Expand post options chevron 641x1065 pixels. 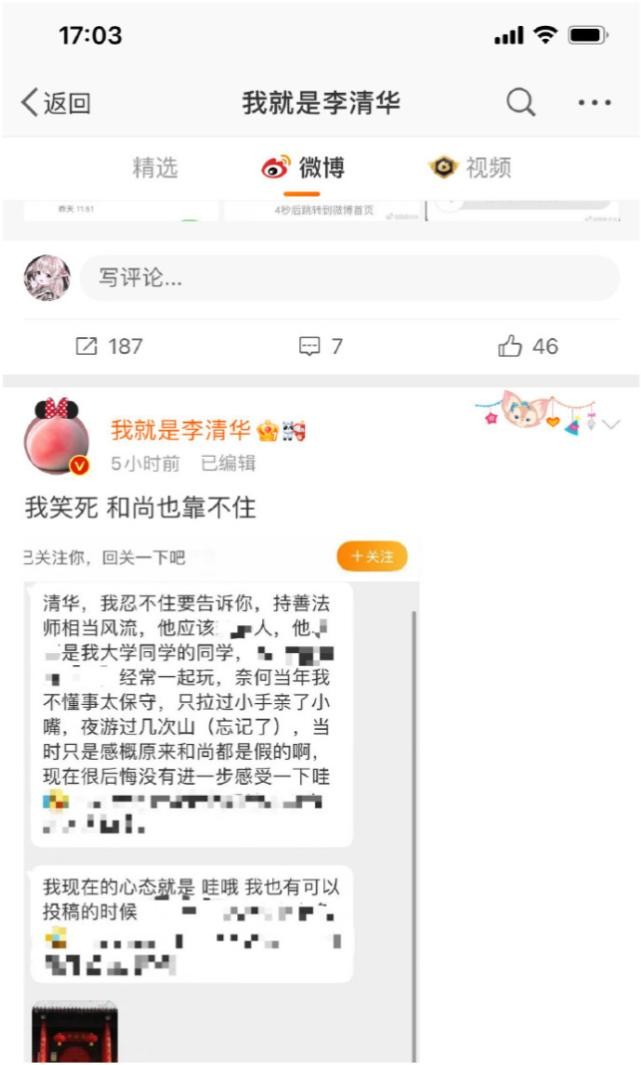(612, 424)
